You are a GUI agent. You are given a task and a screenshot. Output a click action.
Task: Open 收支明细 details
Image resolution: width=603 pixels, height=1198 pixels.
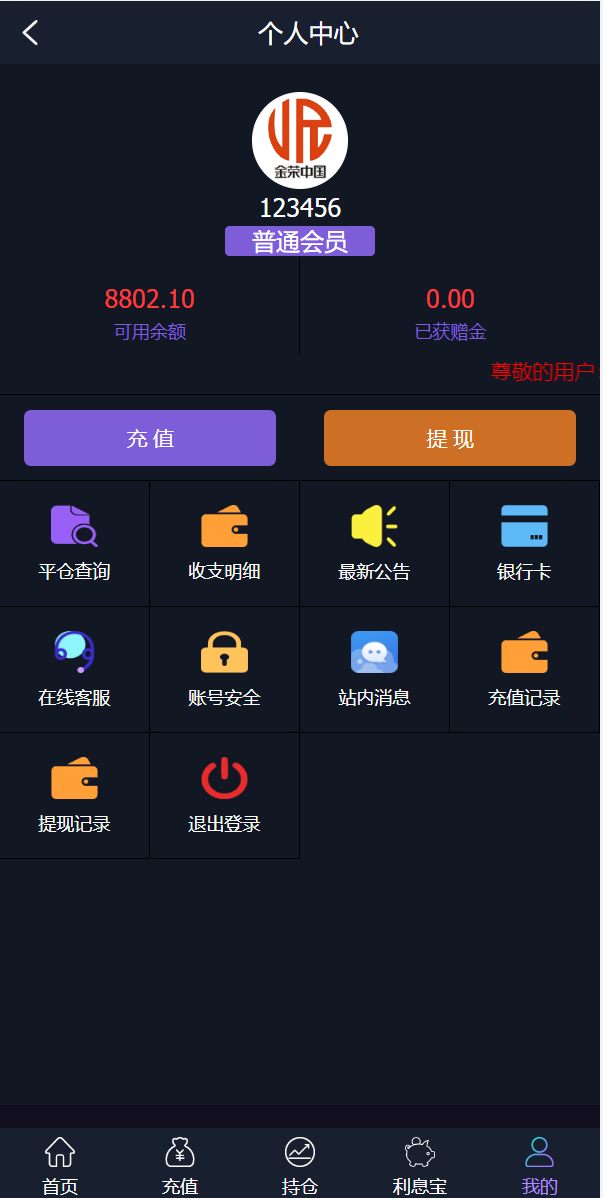click(x=225, y=543)
